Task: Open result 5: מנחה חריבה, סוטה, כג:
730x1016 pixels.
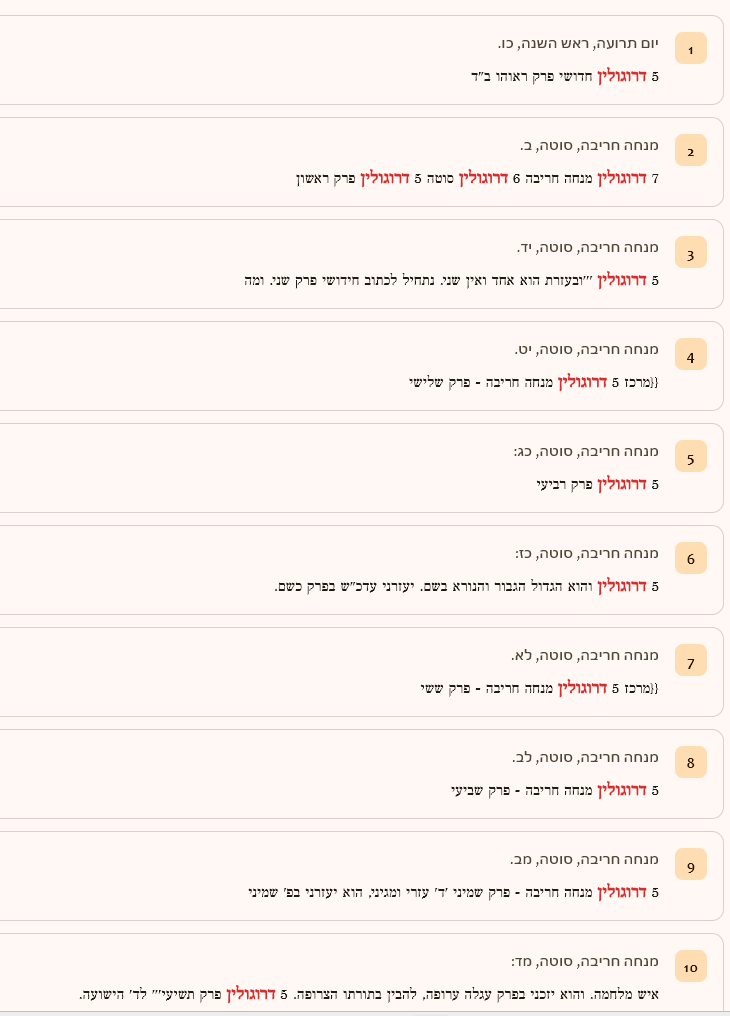Action: click(585, 452)
